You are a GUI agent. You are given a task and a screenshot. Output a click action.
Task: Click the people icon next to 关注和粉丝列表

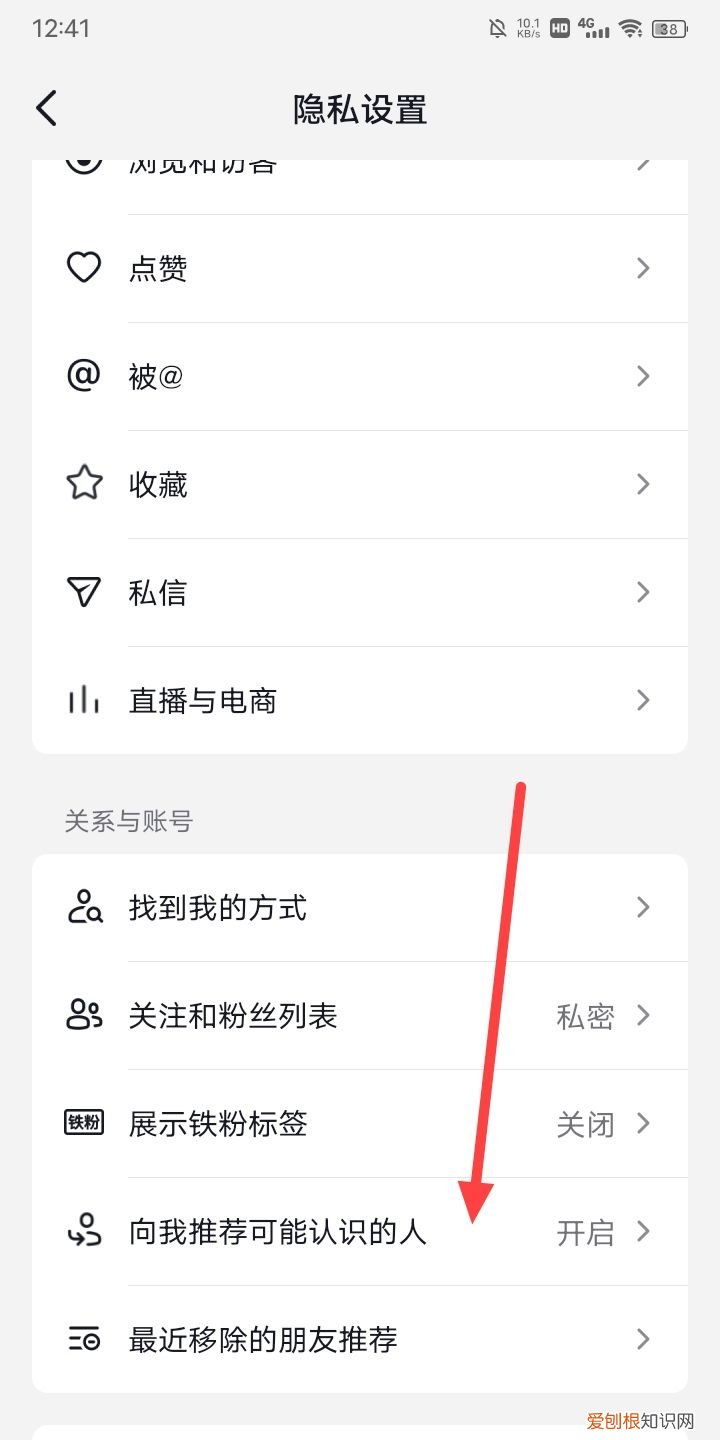pos(84,1015)
